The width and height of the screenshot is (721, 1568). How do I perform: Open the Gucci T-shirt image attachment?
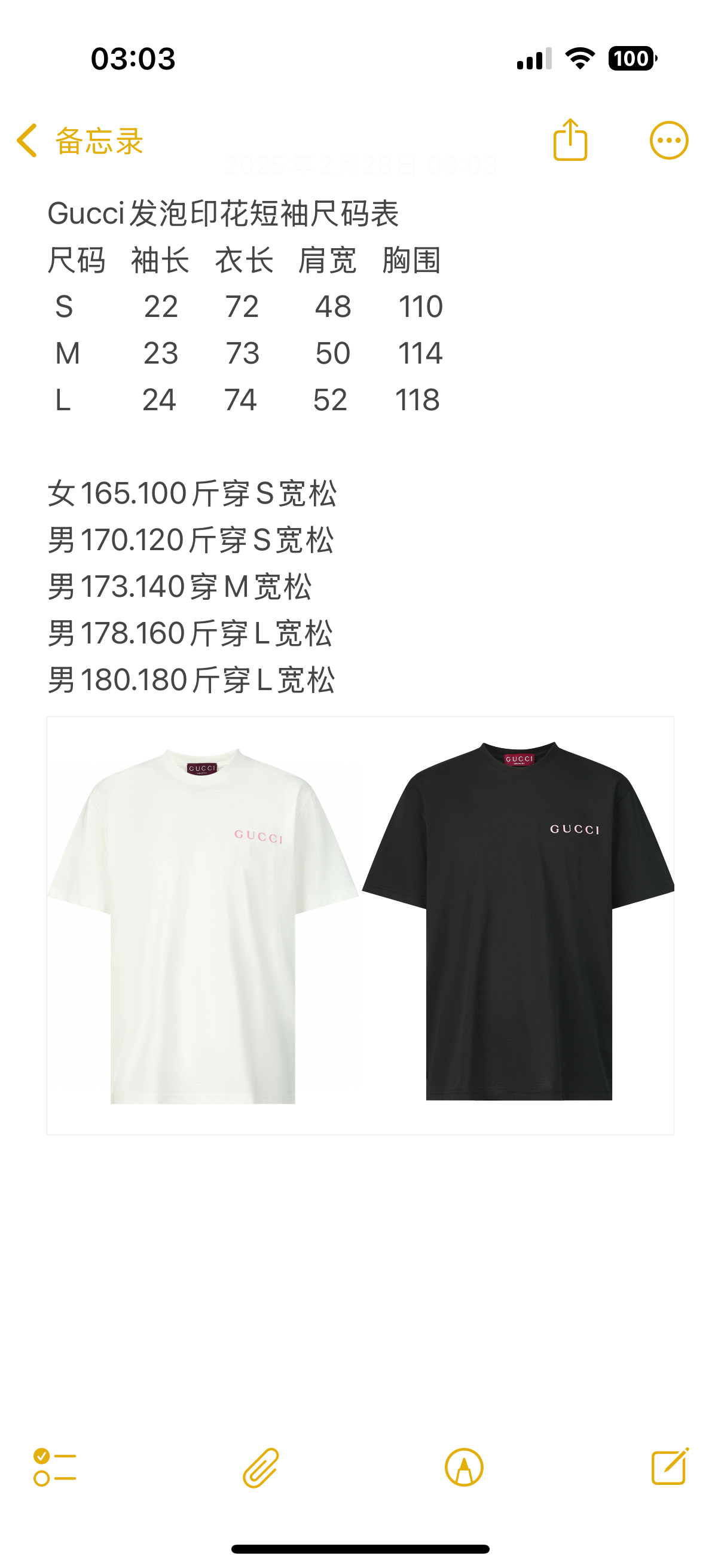[360, 925]
